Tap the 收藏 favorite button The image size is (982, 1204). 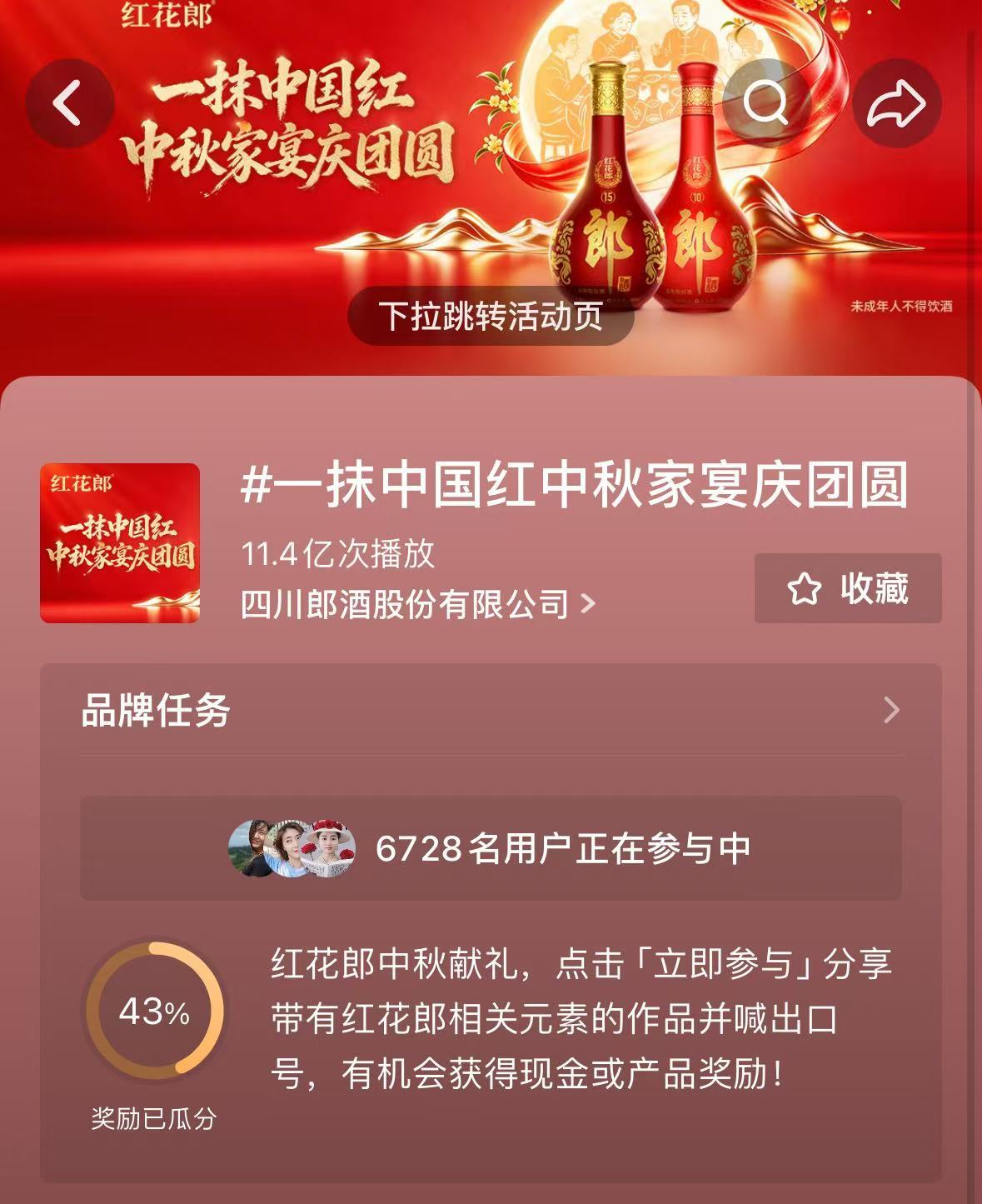(x=848, y=588)
